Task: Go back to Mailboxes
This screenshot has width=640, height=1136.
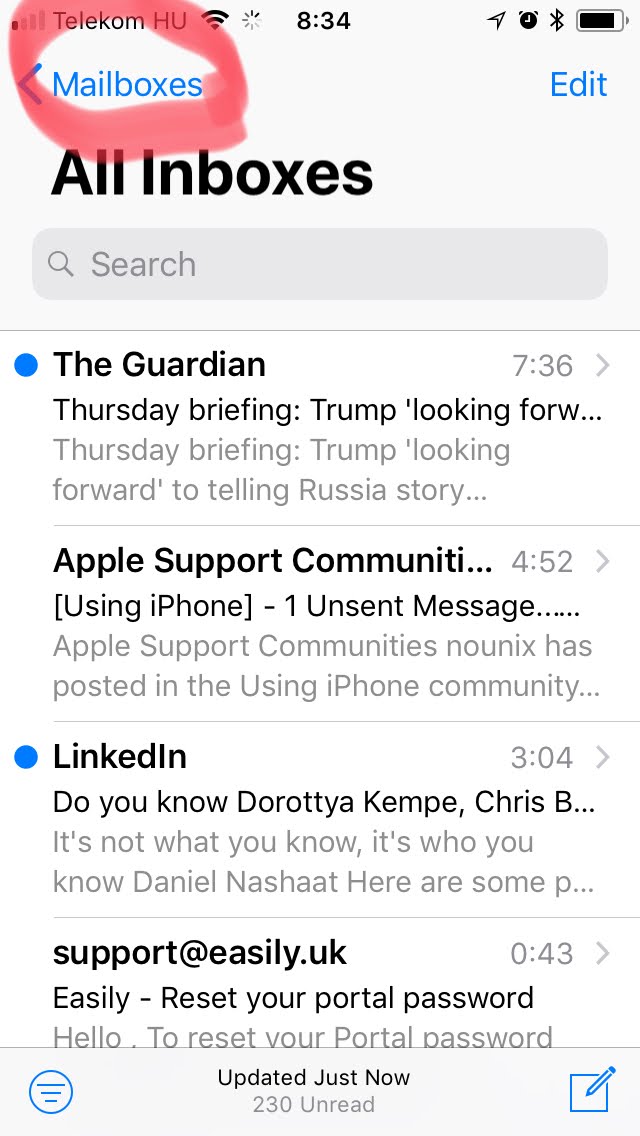Action: point(112,85)
